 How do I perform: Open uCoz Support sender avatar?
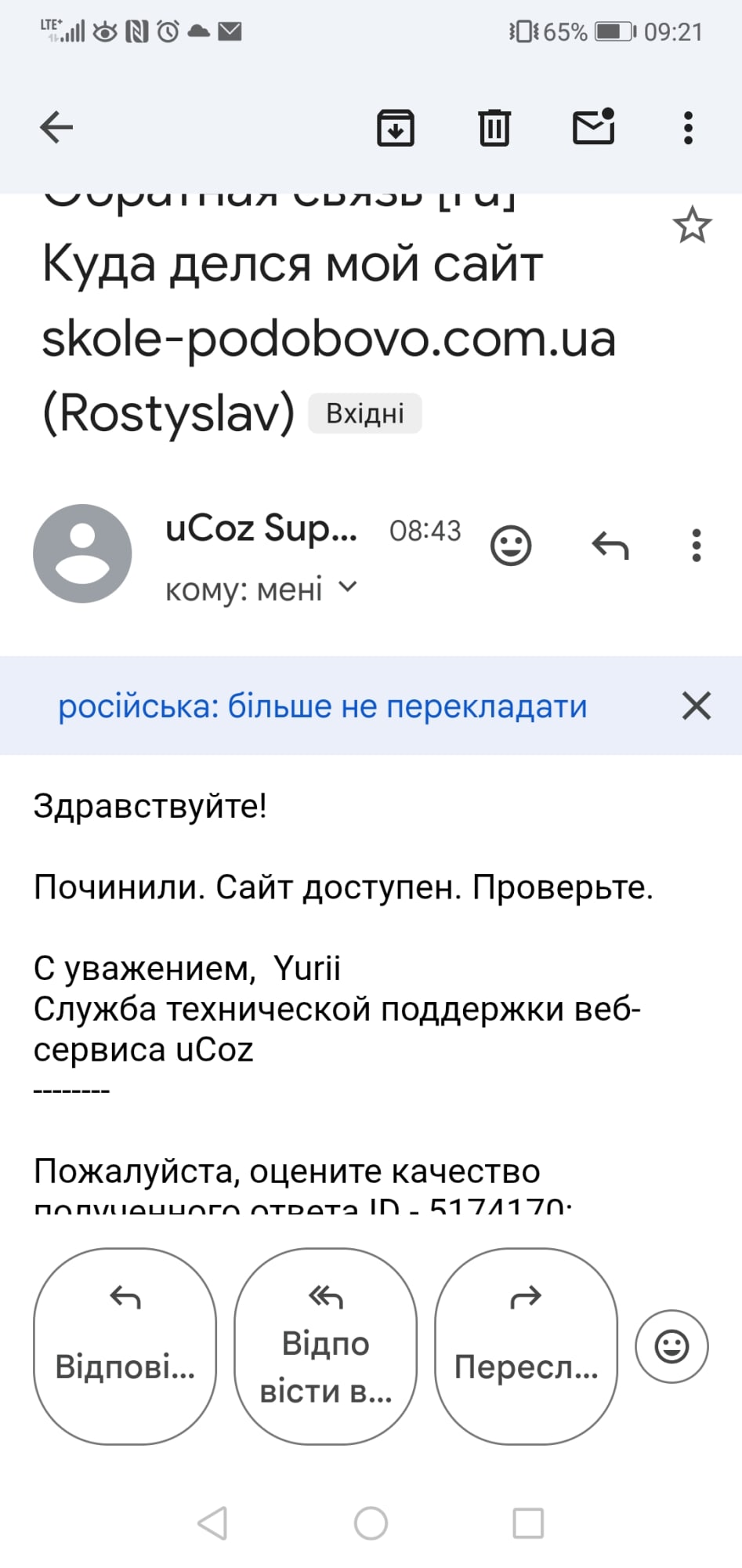point(82,554)
